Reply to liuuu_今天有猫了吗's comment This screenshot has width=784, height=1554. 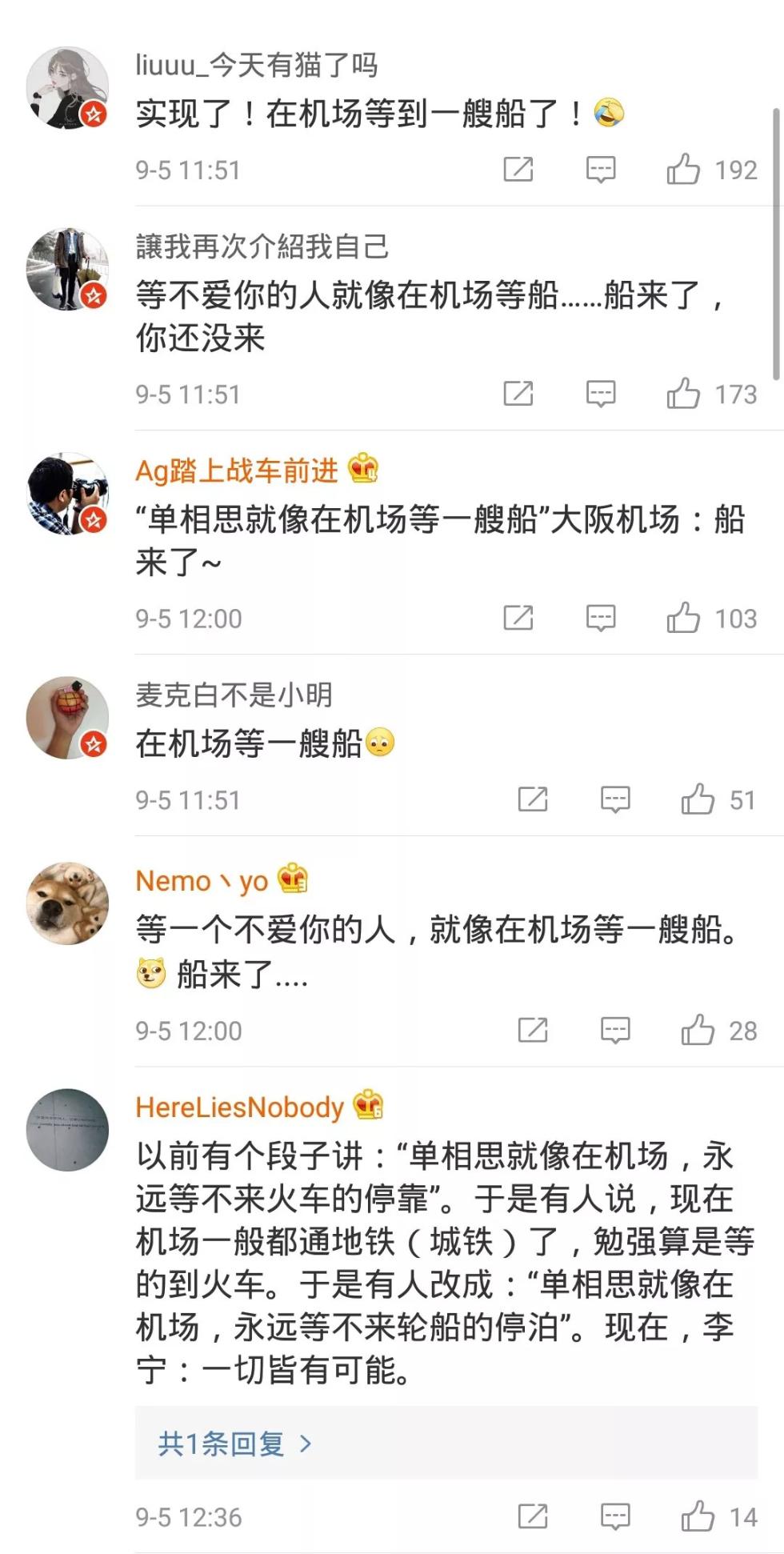click(600, 170)
